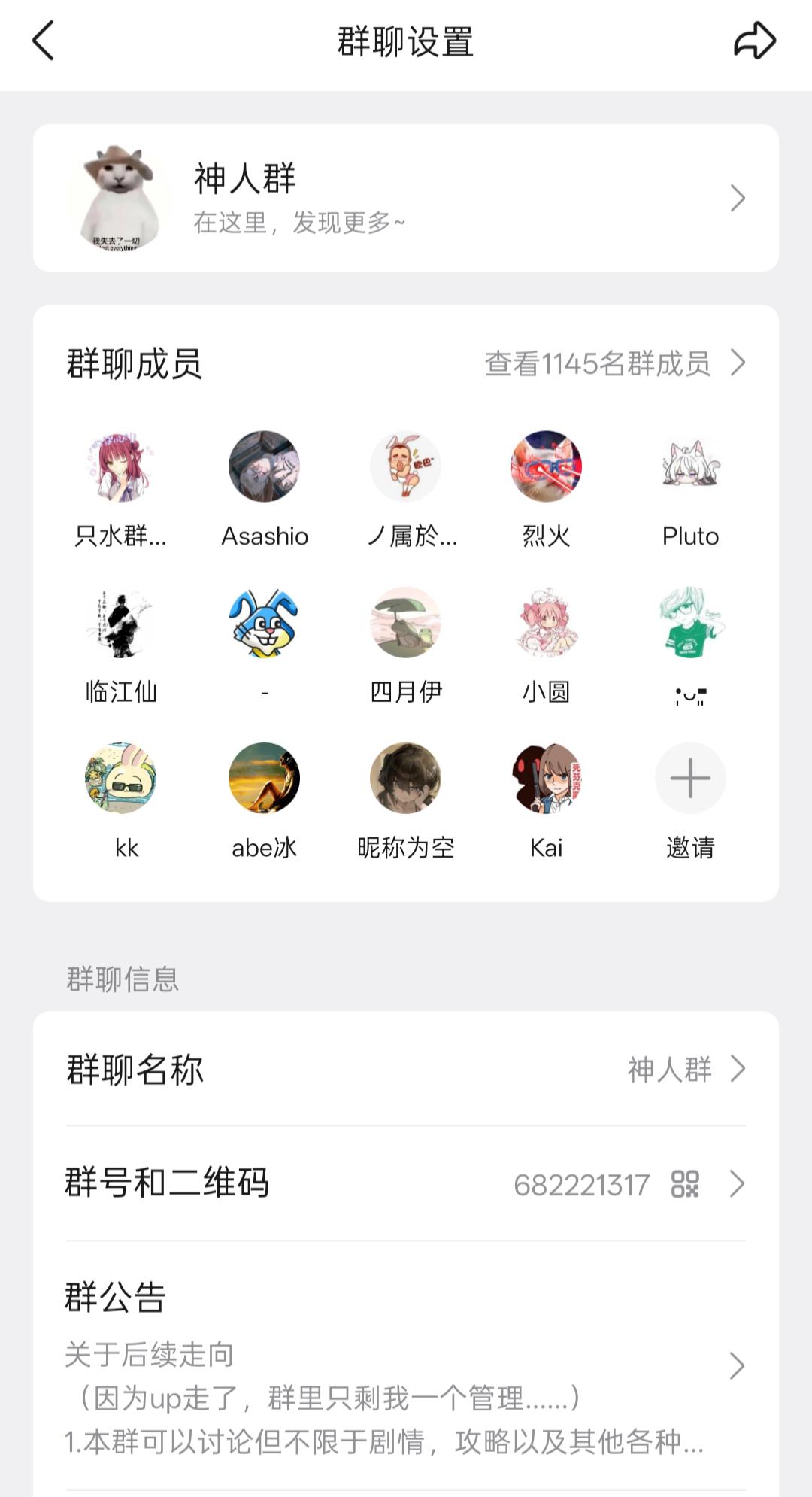Open member 小圆's profile
The height and width of the screenshot is (1497, 812).
click(546, 623)
